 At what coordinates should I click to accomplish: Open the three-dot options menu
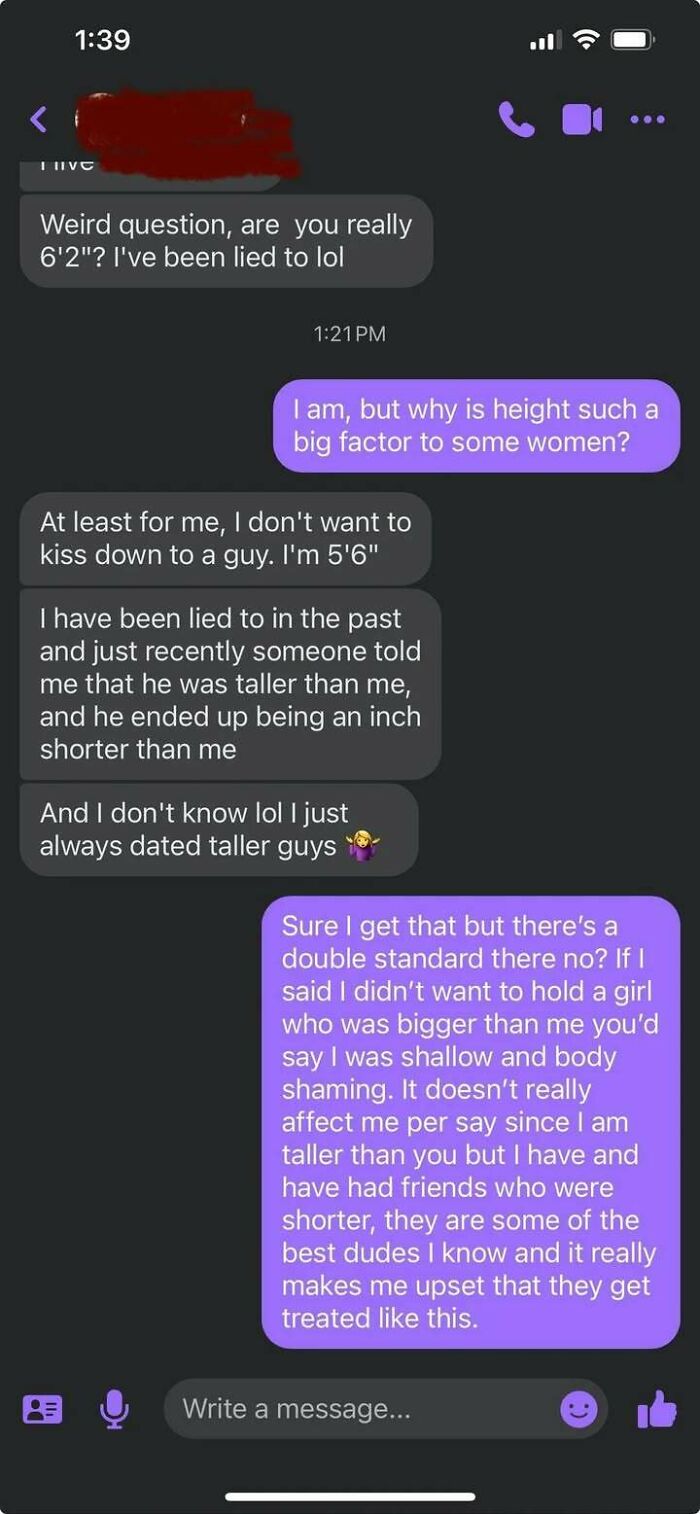tap(647, 120)
